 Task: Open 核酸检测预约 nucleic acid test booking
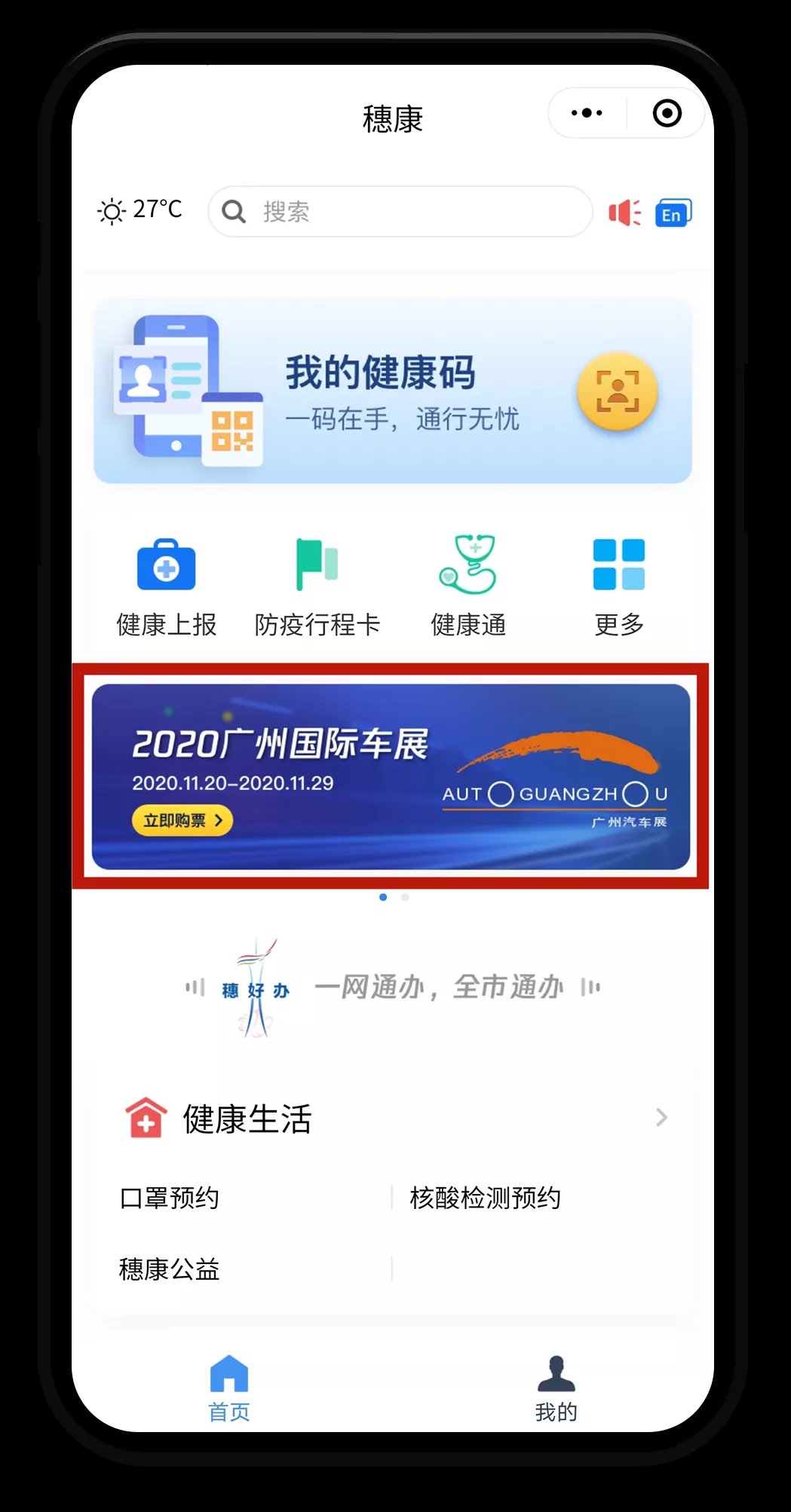[x=485, y=1198]
